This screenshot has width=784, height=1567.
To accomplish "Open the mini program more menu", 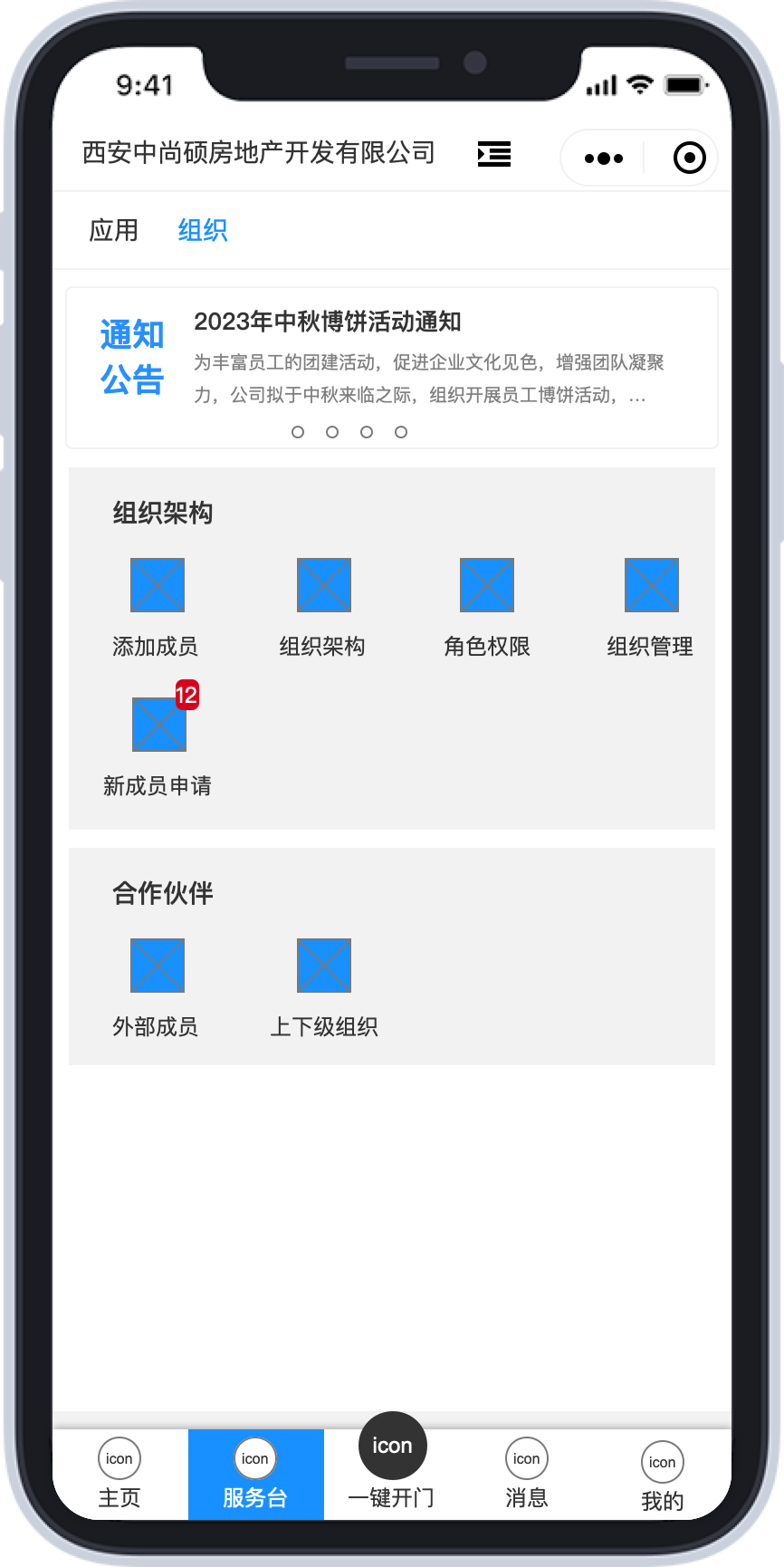I will (604, 159).
